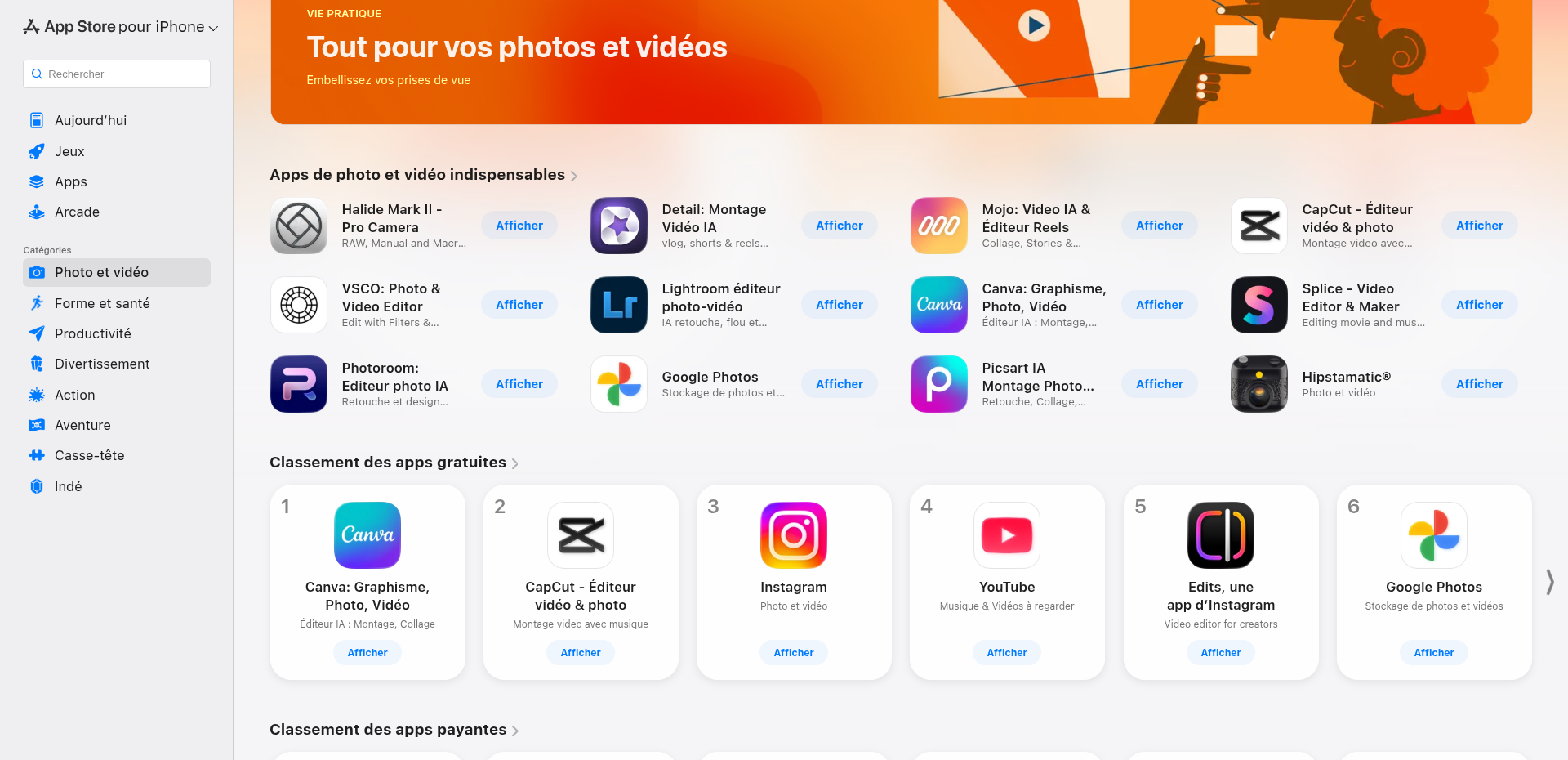Image resolution: width=1568 pixels, height=760 pixels.
Task: Show next free apps with right arrow
Action: 1549,582
